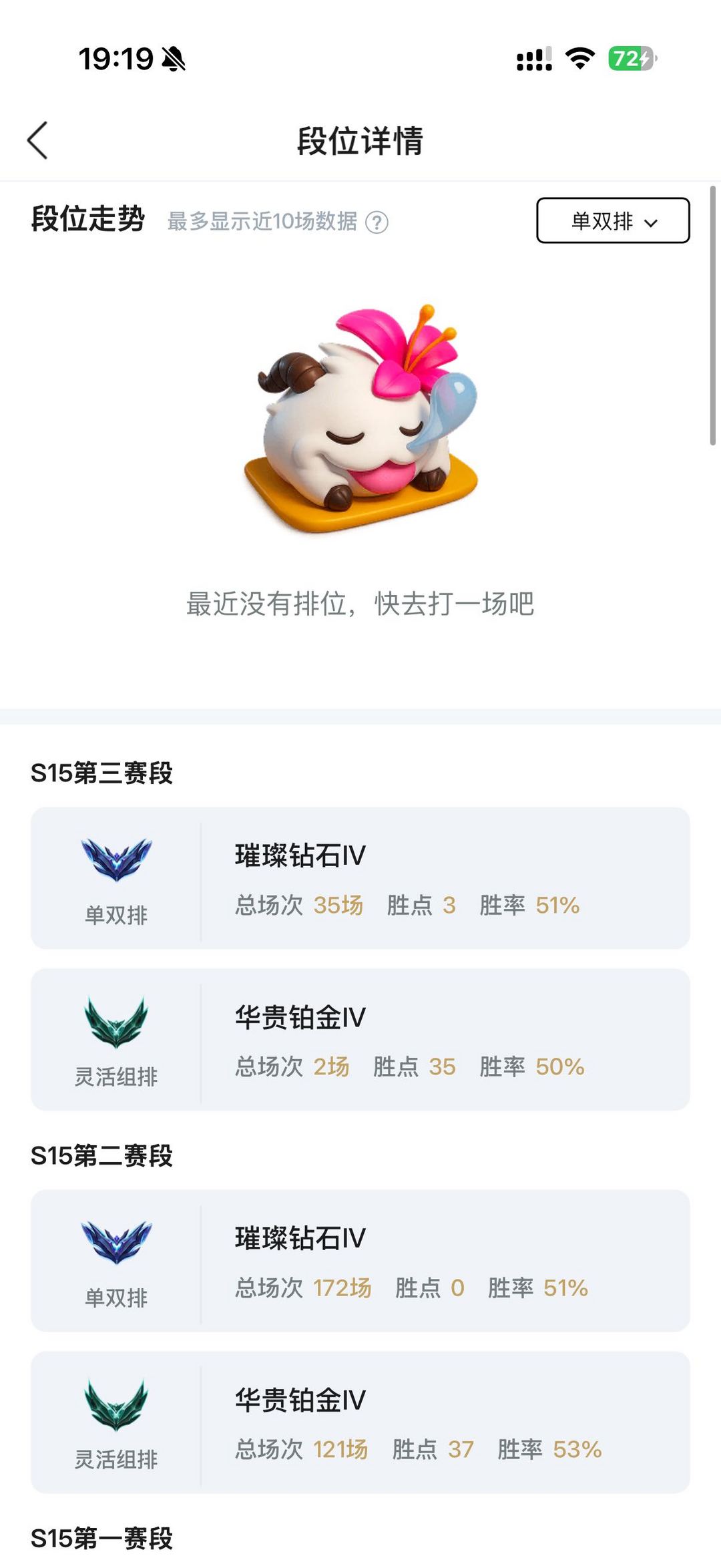721x1568 pixels.
Task: Tap the Wi-Fi icon in the status bar
Action: click(x=578, y=59)
